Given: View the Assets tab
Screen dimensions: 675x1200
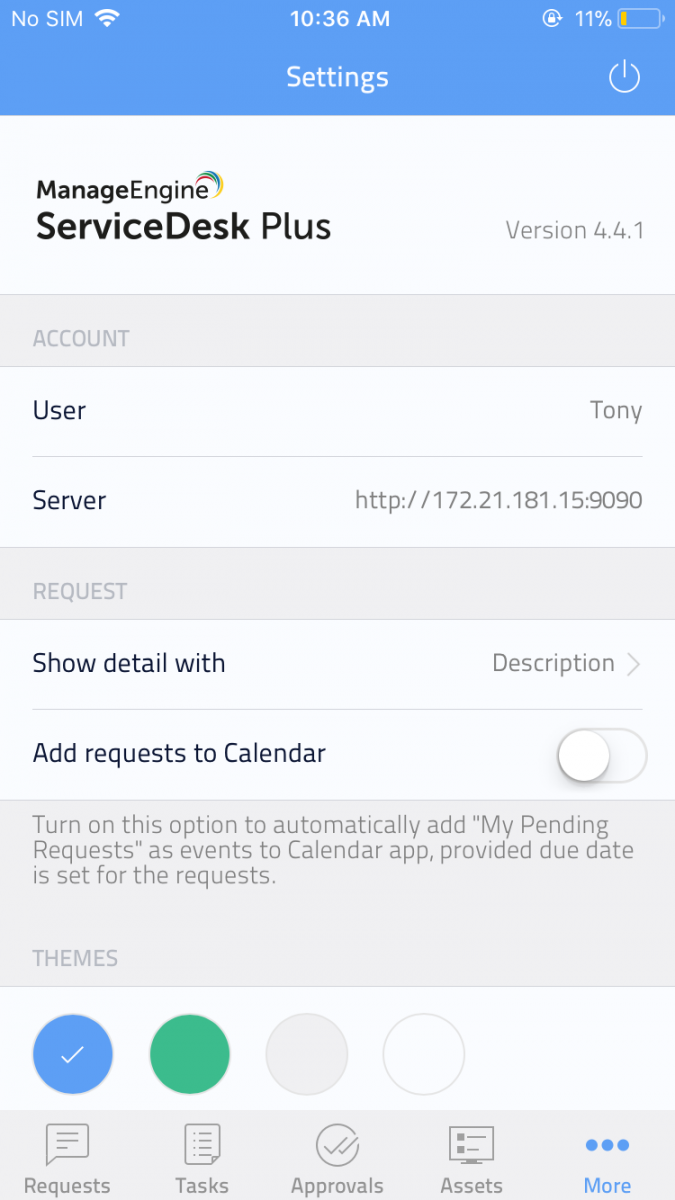Looking at the screenshot, I should click(472, 1160).
